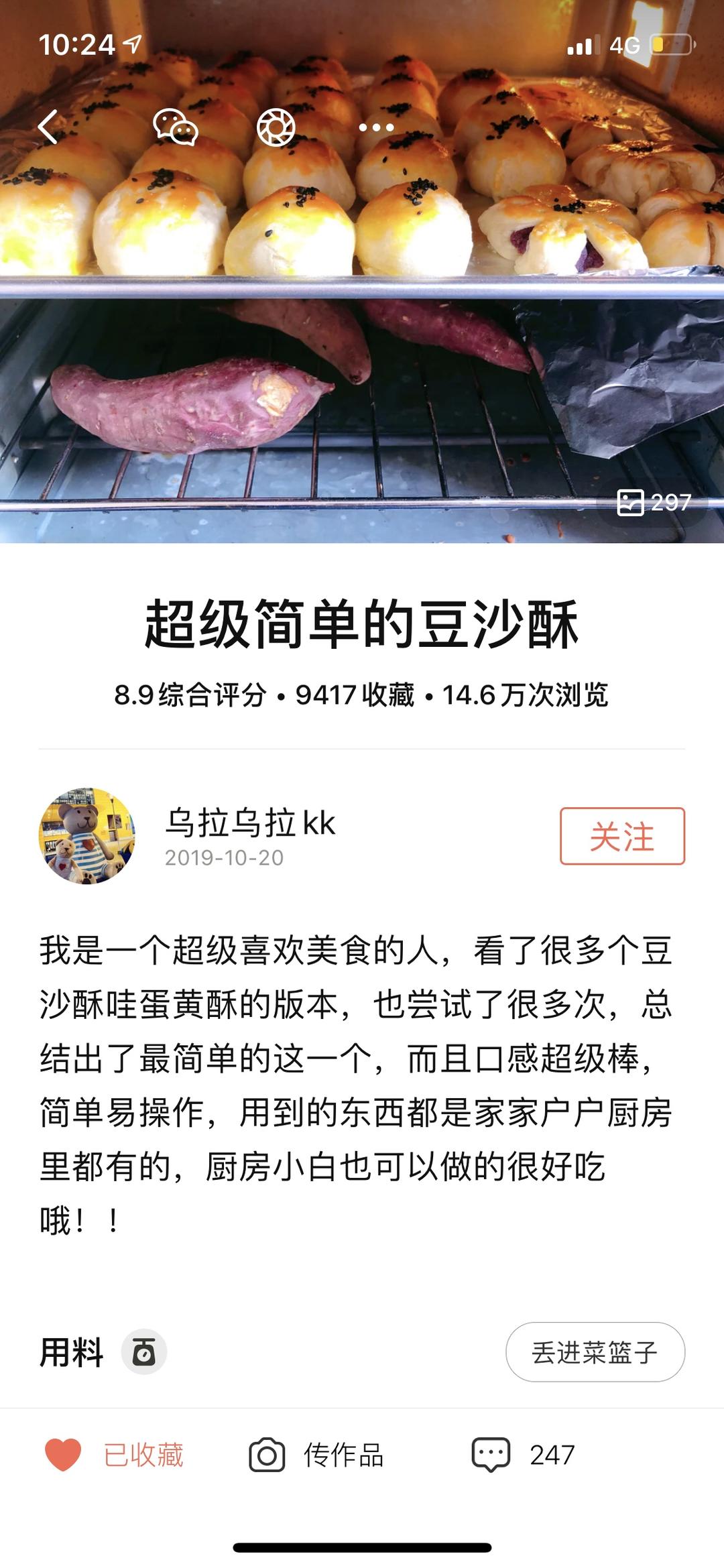Open the ingredient scale tool next to 用料
The image size is (724, 1568).
point(143,1352)
